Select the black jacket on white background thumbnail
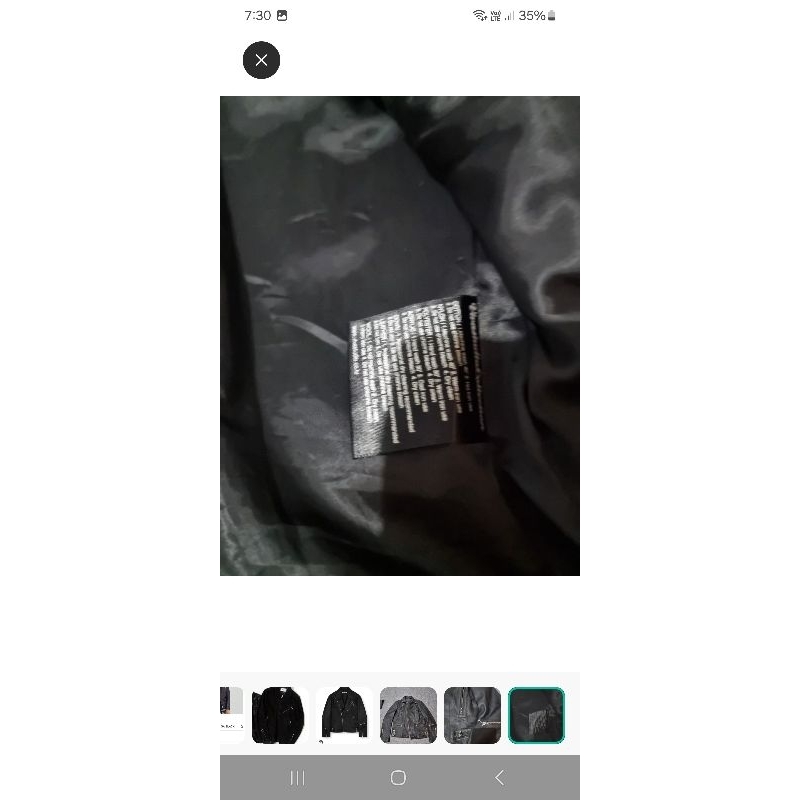Viewport: 800px width, 800px height. pos(344,714)
